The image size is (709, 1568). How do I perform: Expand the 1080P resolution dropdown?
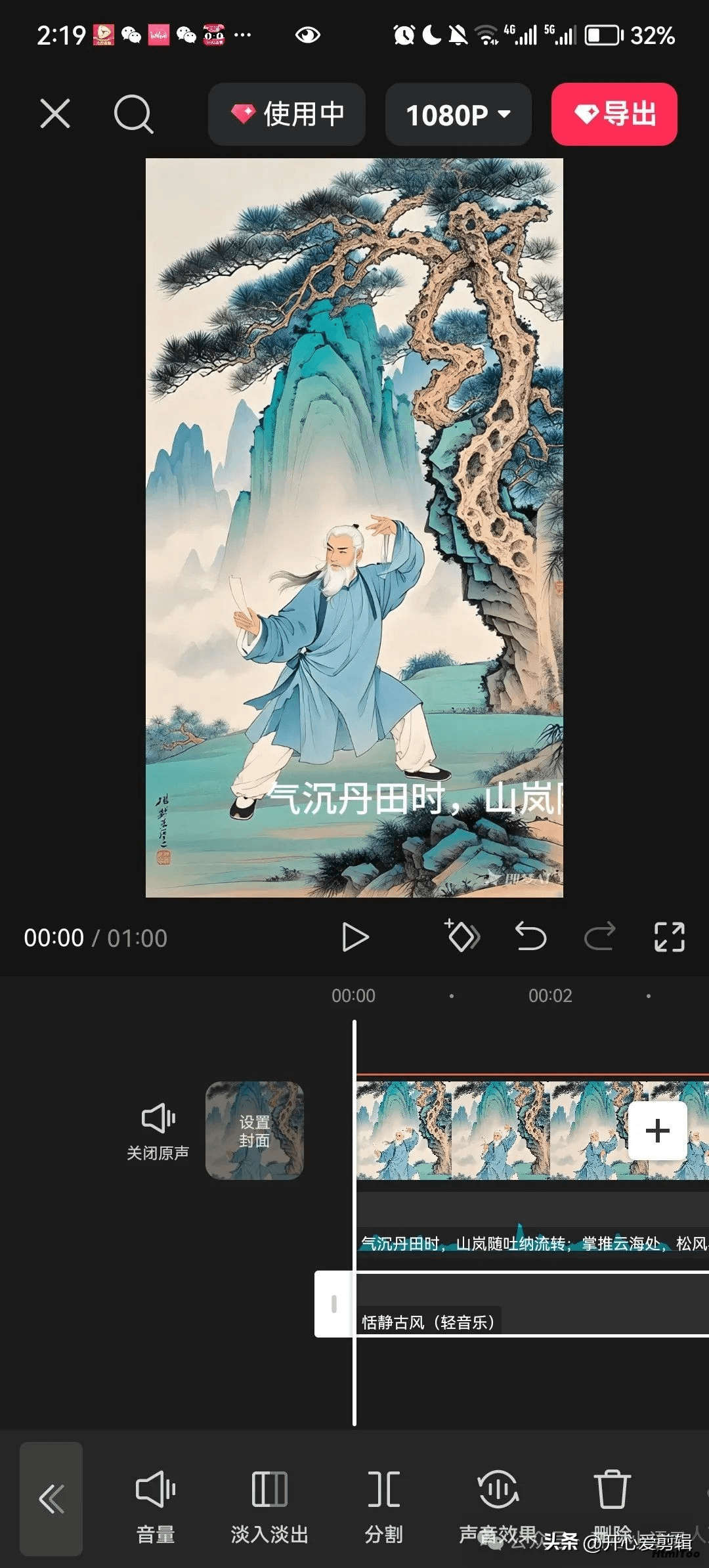458,114
